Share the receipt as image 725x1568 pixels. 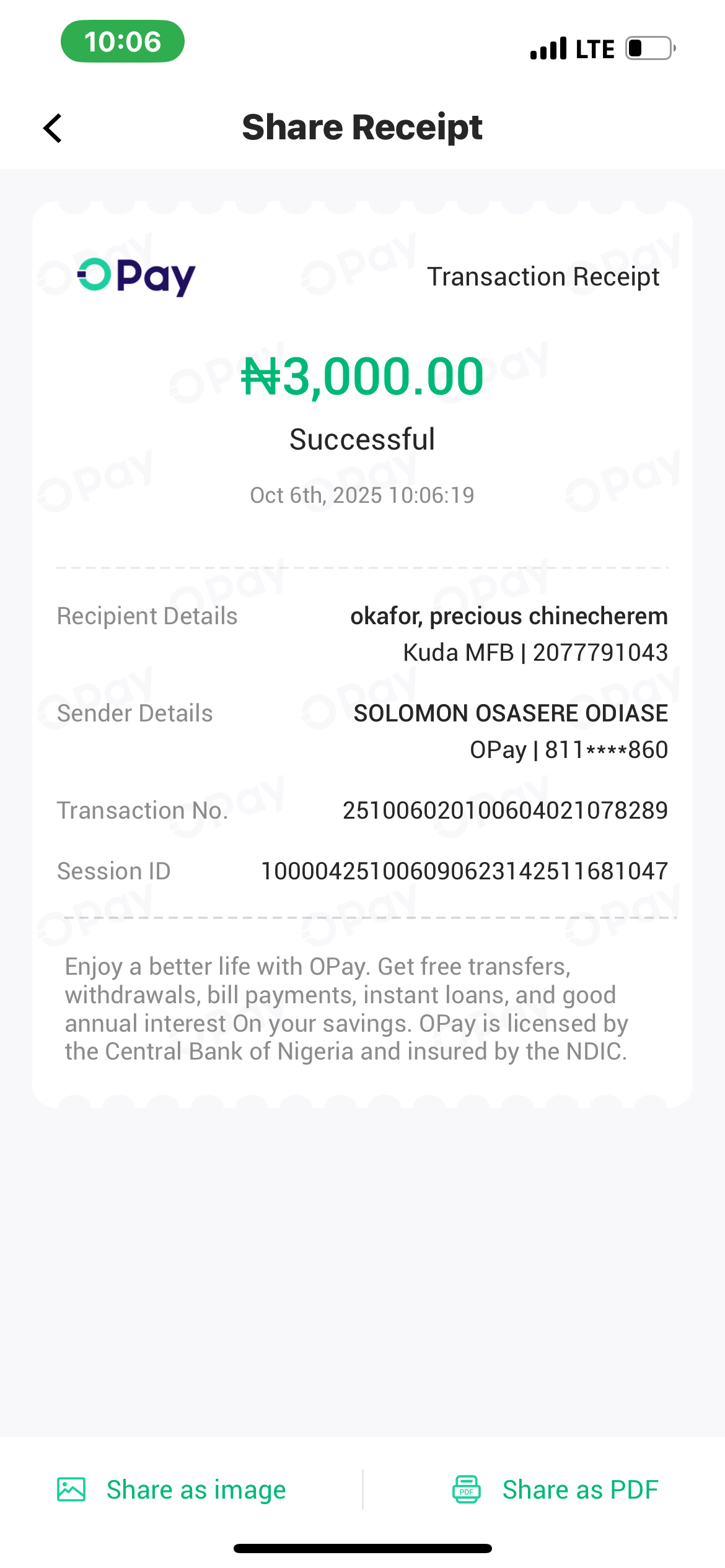(172, 1489)
